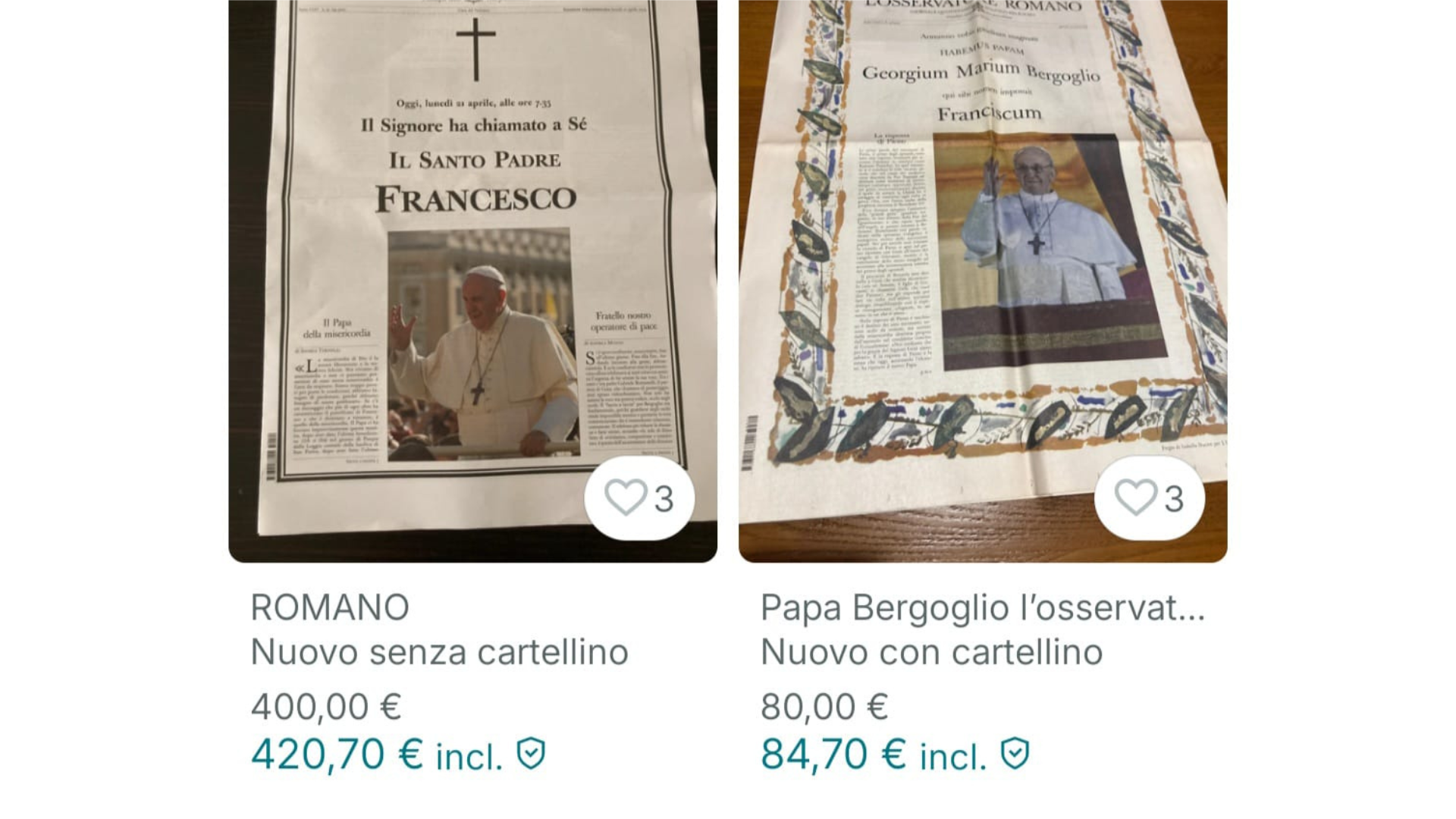Tap the buyer protection shield beside 420,70 €
Screen dimensions: 1456x819
[x=531, y=754]
